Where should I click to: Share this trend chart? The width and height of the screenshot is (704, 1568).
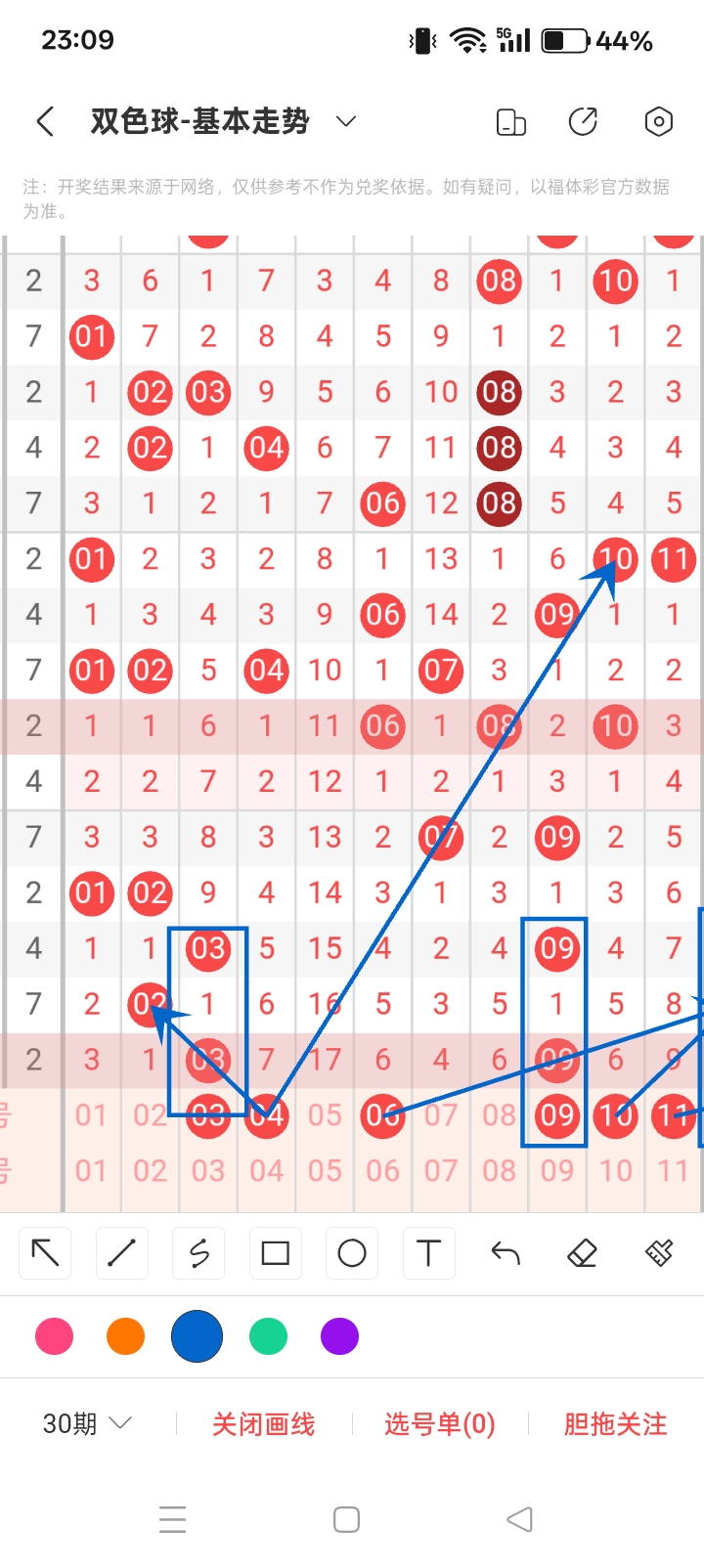click(x=583, y=121)
